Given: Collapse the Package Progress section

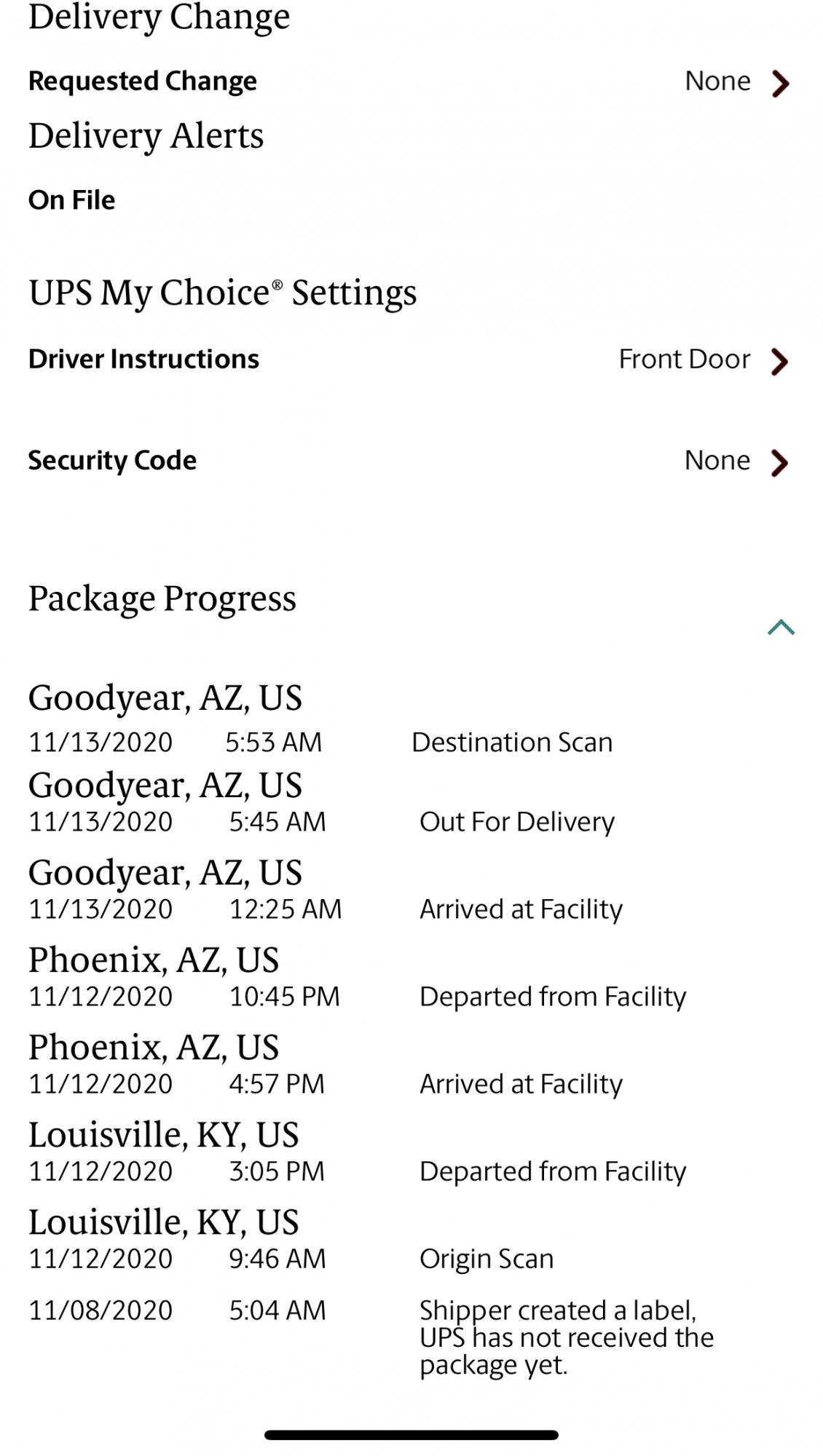Looking at the screenshot, I should (x=781, y=627).
